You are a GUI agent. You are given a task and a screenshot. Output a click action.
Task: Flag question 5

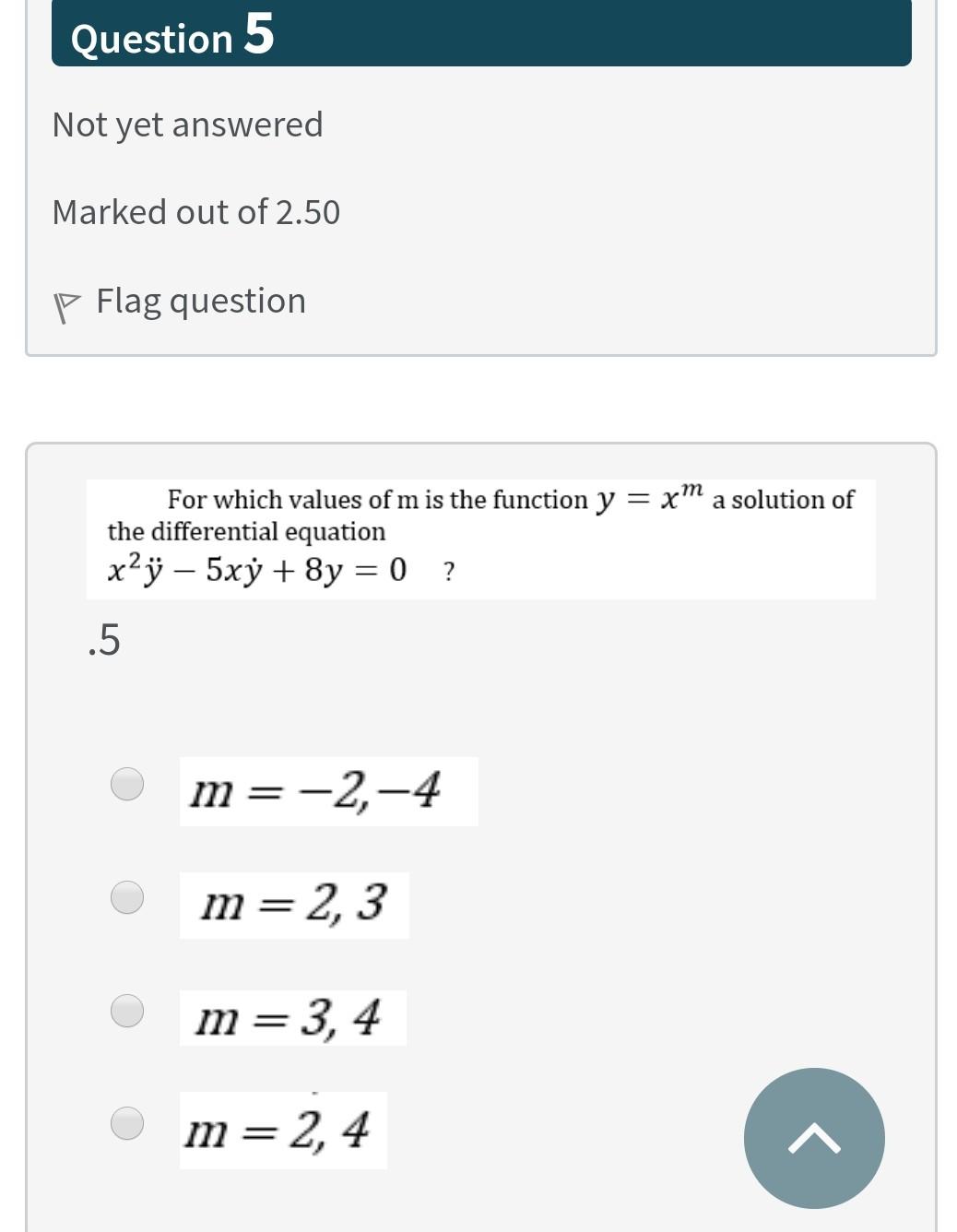(180, 302)
